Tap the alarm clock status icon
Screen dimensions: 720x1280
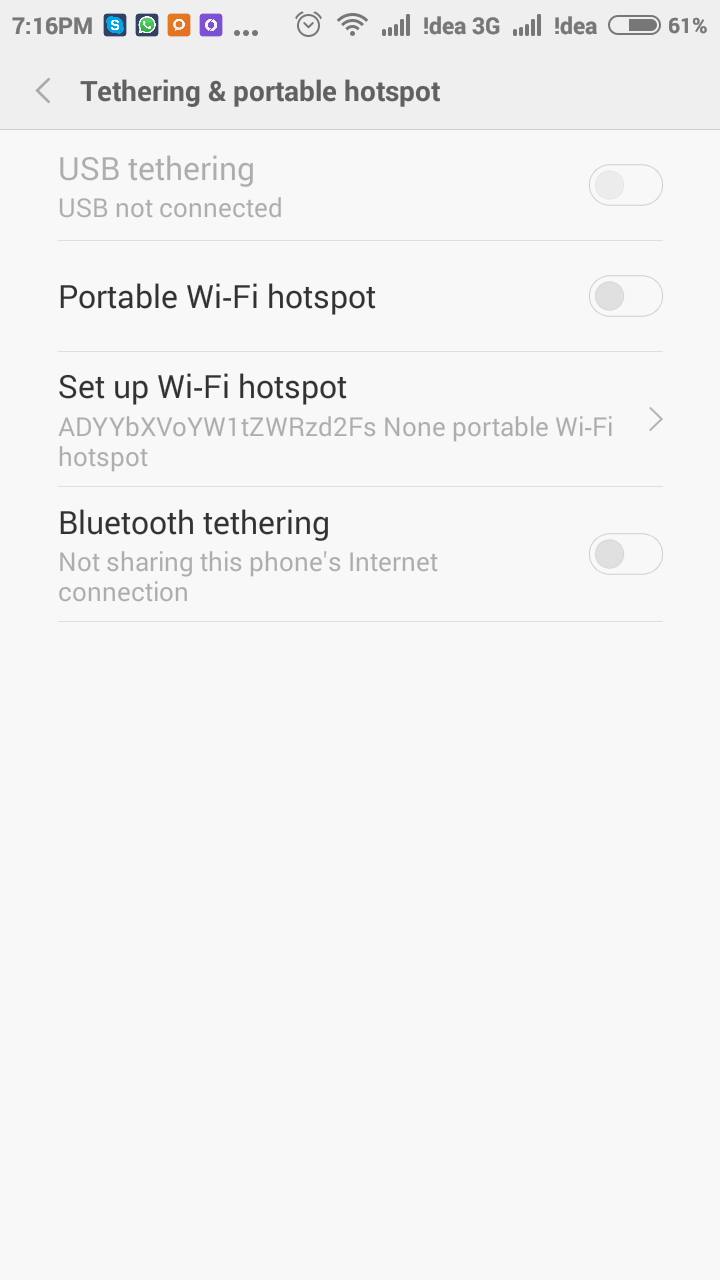[x=308, y=24]
